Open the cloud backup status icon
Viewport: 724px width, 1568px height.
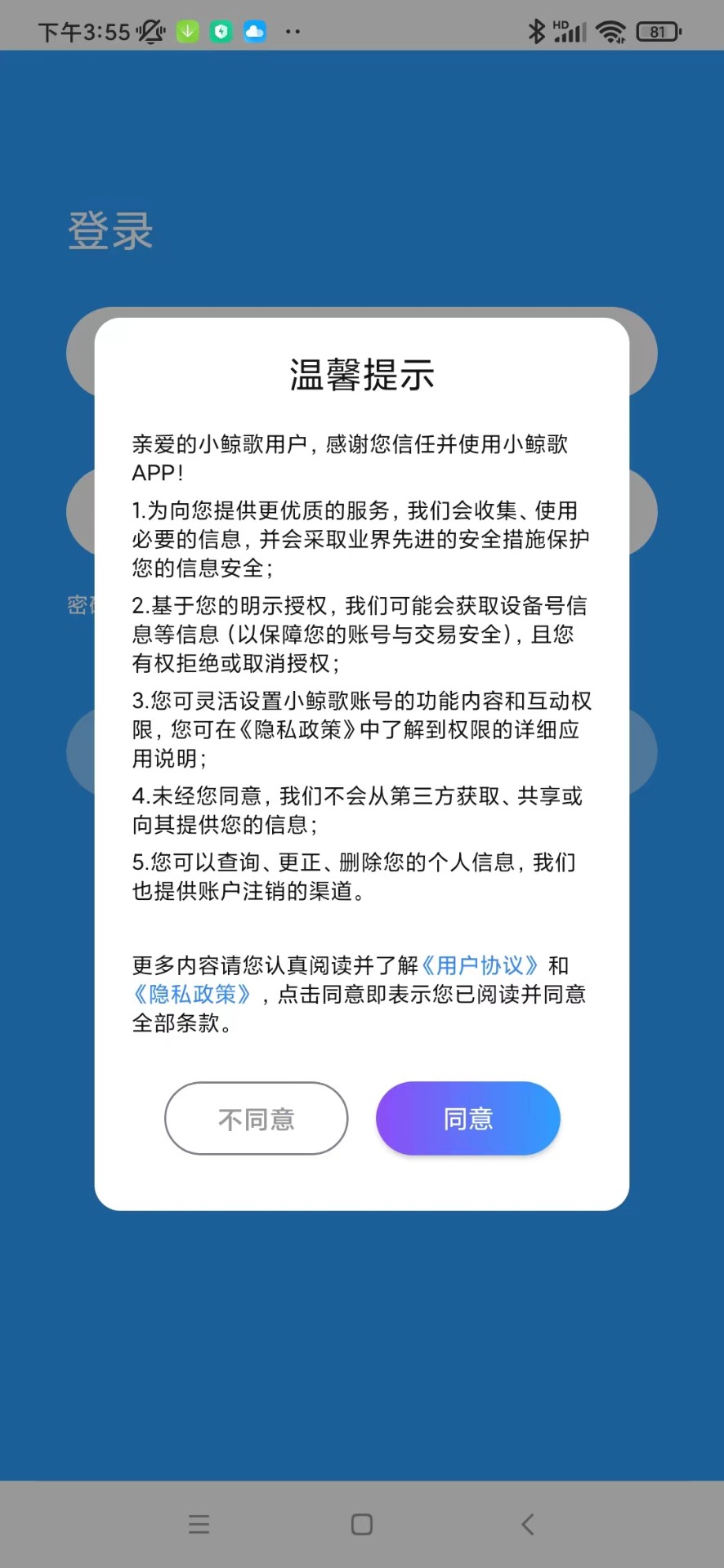[254, 31]
